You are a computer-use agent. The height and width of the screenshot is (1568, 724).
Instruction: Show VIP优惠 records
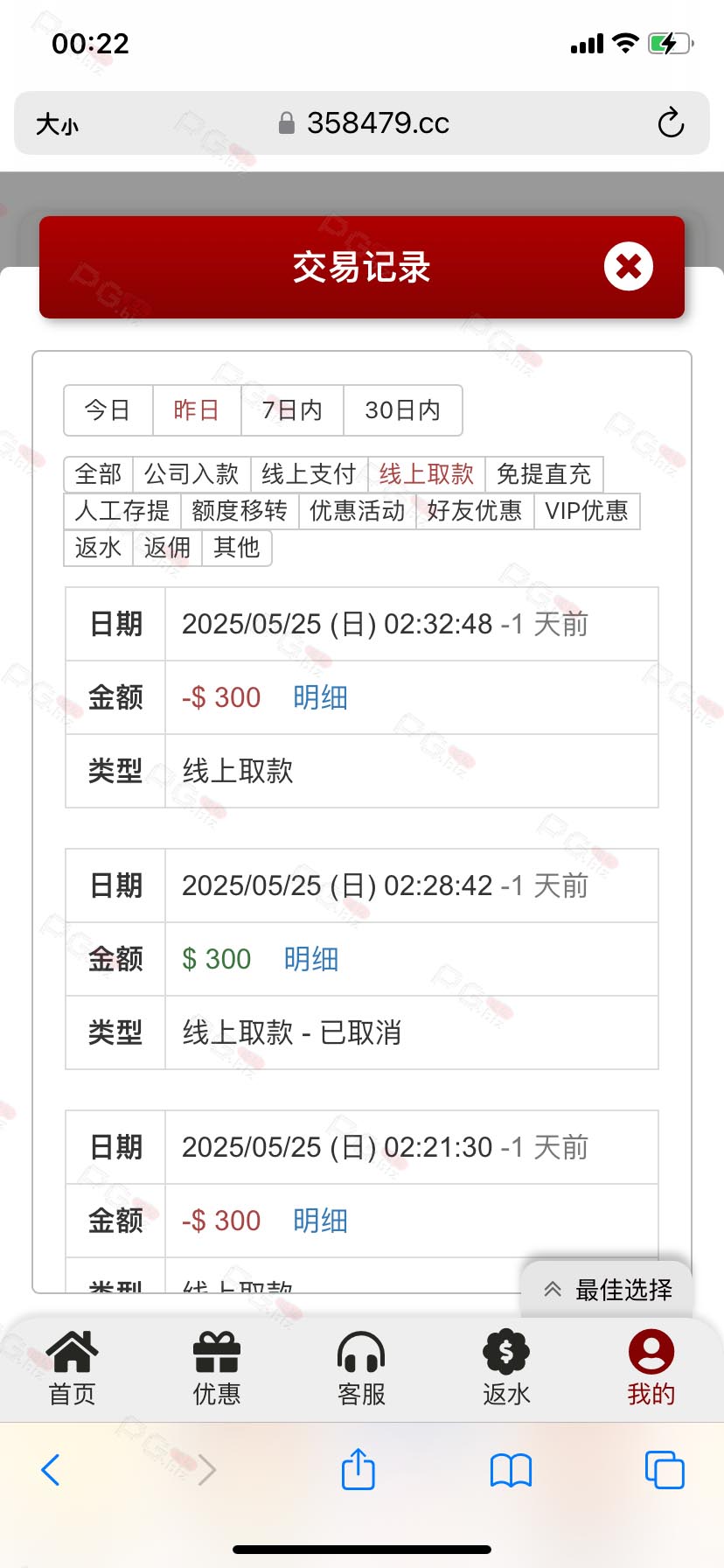(x=587, y=511)
